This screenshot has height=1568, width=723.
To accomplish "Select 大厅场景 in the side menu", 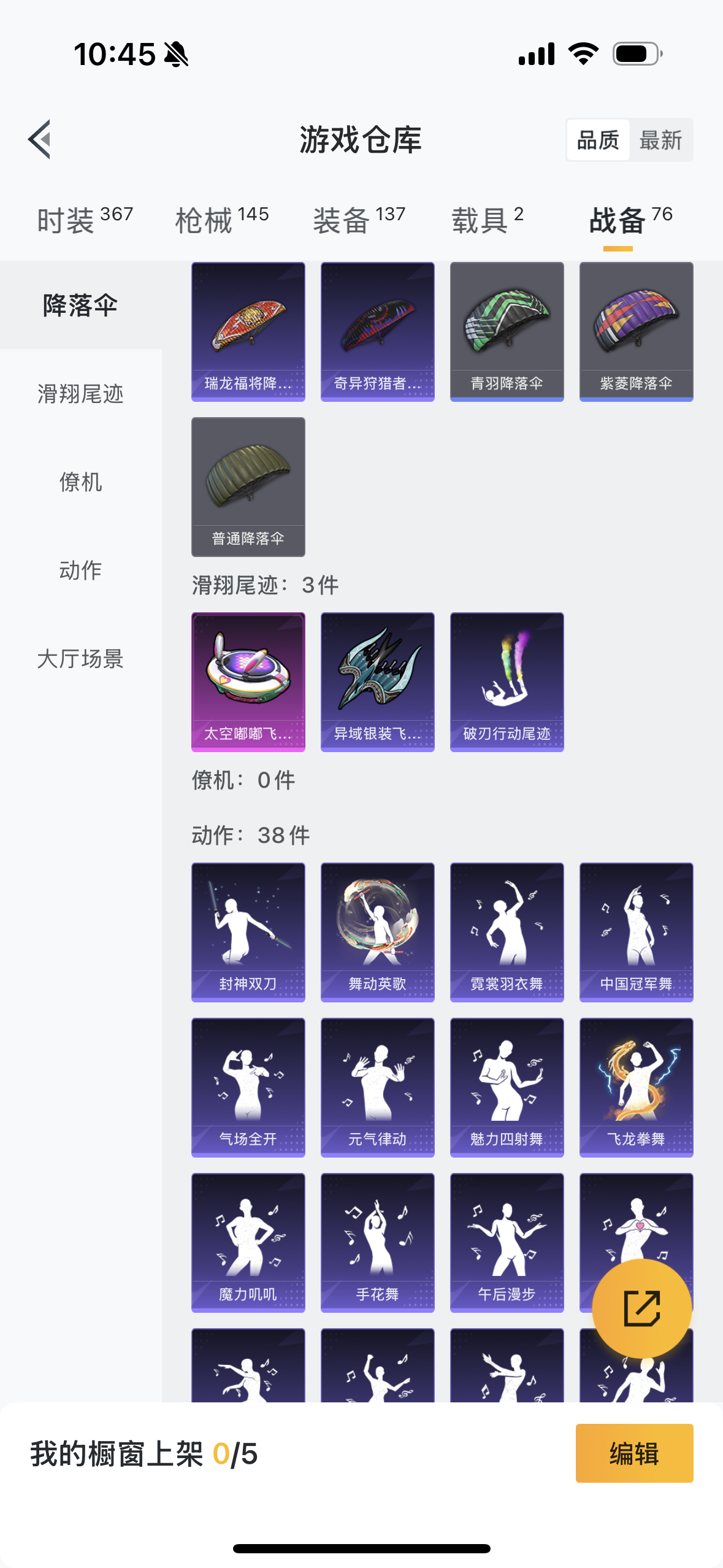I will tap(81, 659).
